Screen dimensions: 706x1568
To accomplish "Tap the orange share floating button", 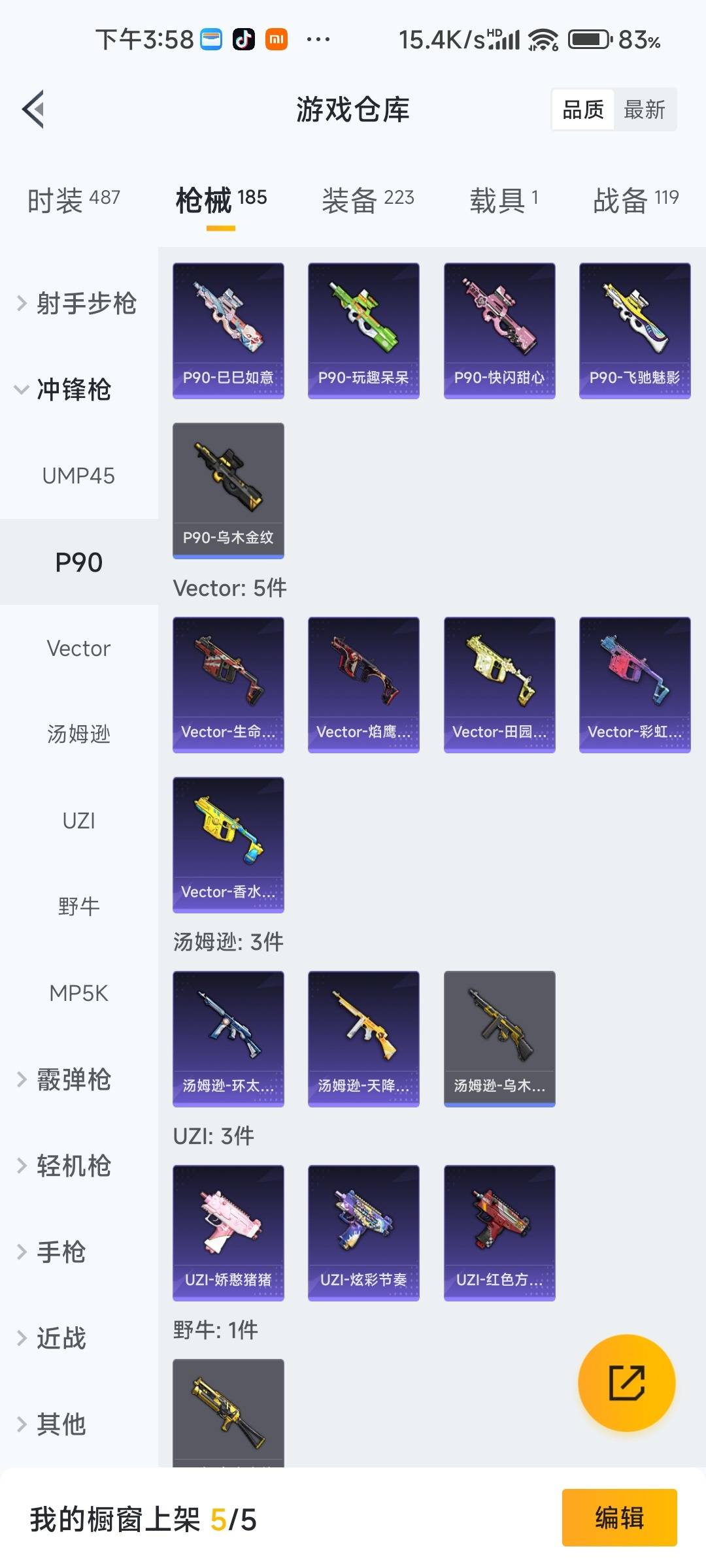I will (626, 1382).
